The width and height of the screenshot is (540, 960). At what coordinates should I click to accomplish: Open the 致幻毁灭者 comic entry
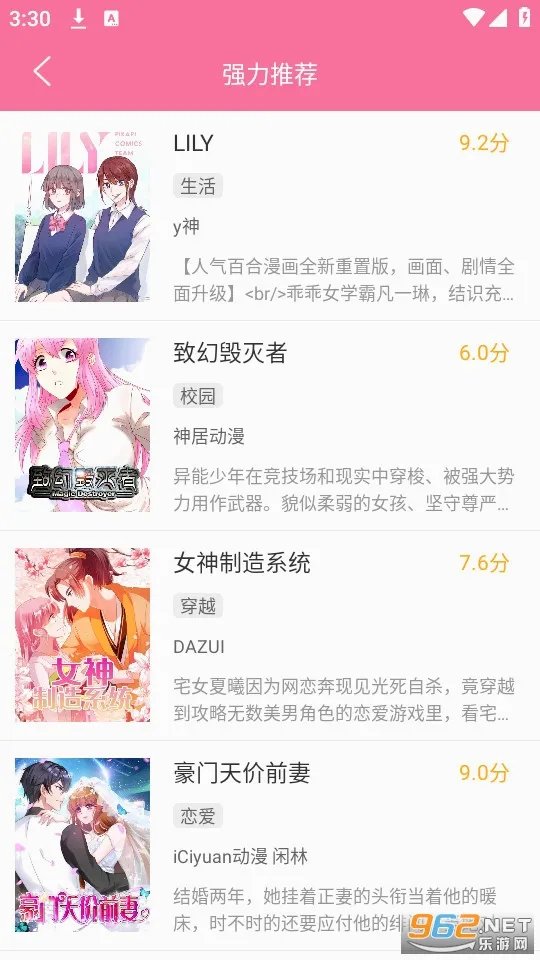pos(270,426)
